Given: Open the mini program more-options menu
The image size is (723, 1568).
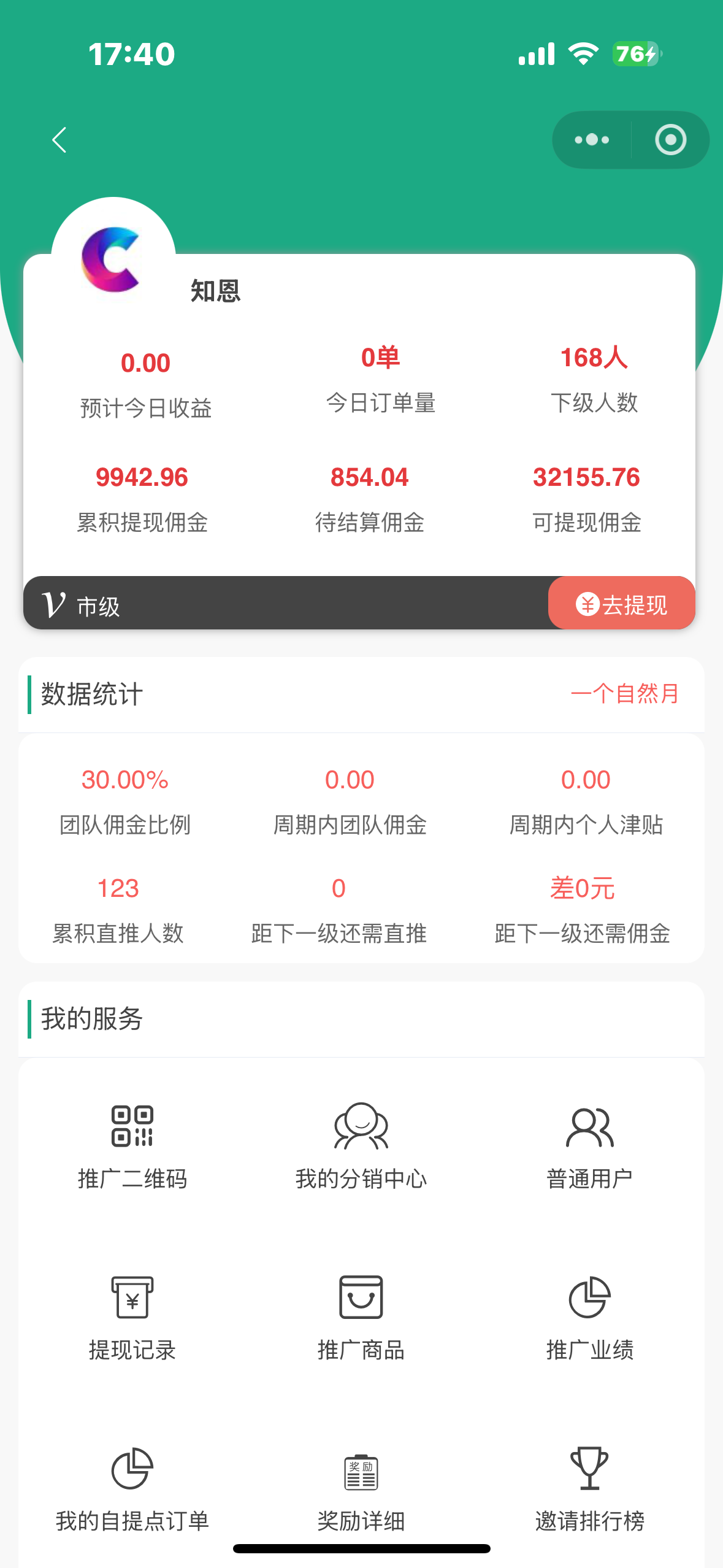Looking at the screenshot, I should click(x=592, y=140).
